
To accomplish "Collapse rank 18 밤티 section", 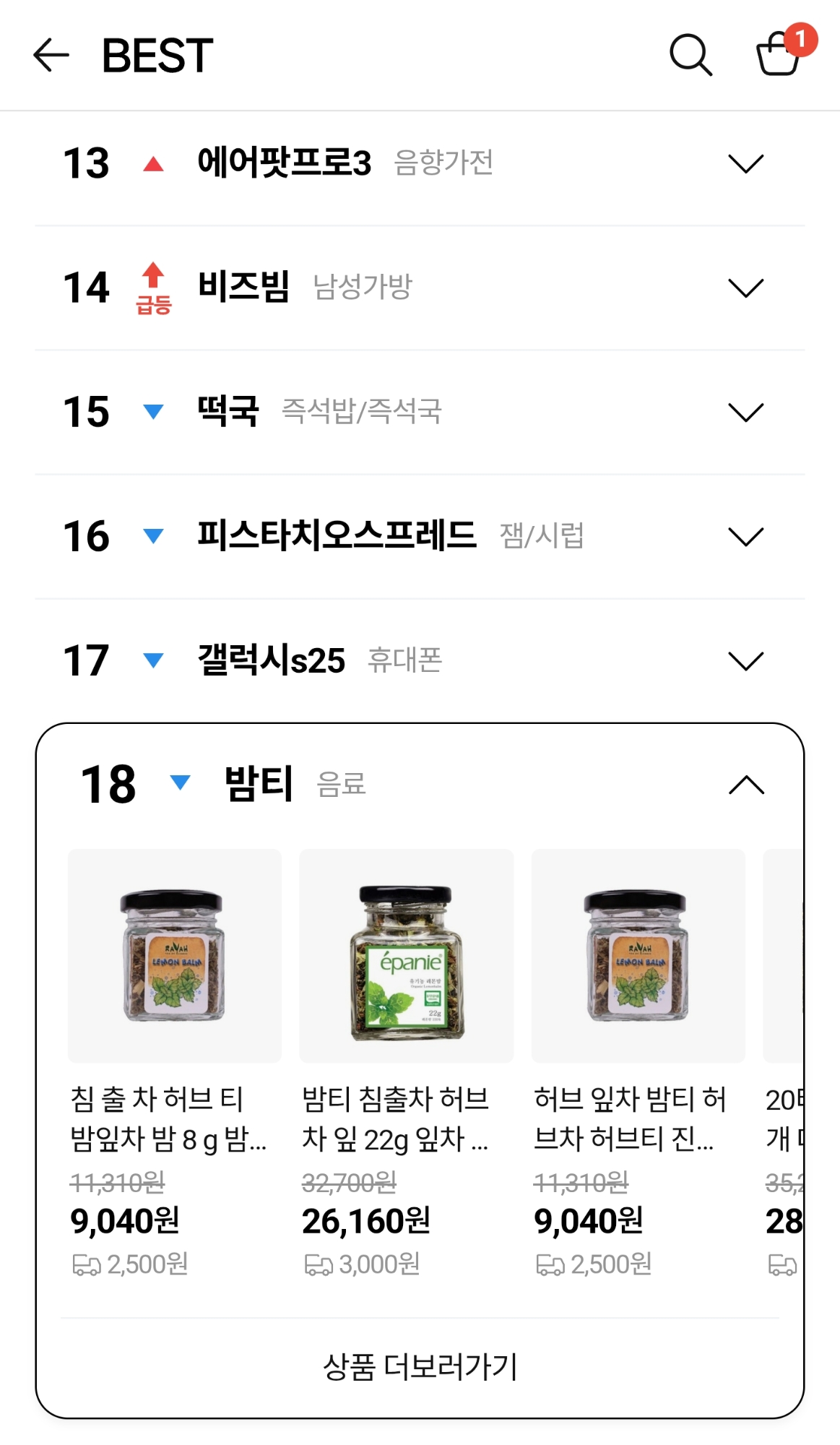I will click(745, 785).
